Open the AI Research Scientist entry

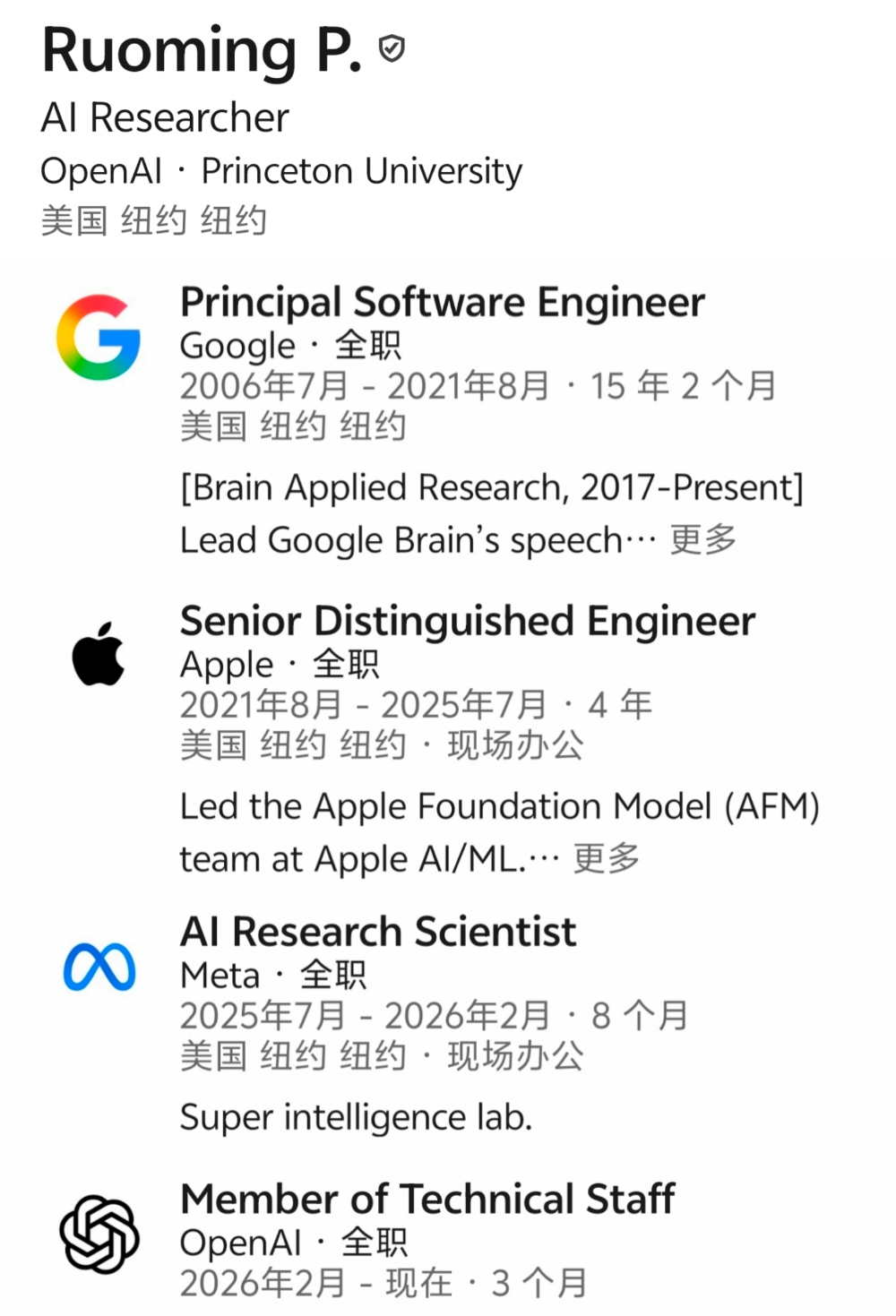[377, 931]
